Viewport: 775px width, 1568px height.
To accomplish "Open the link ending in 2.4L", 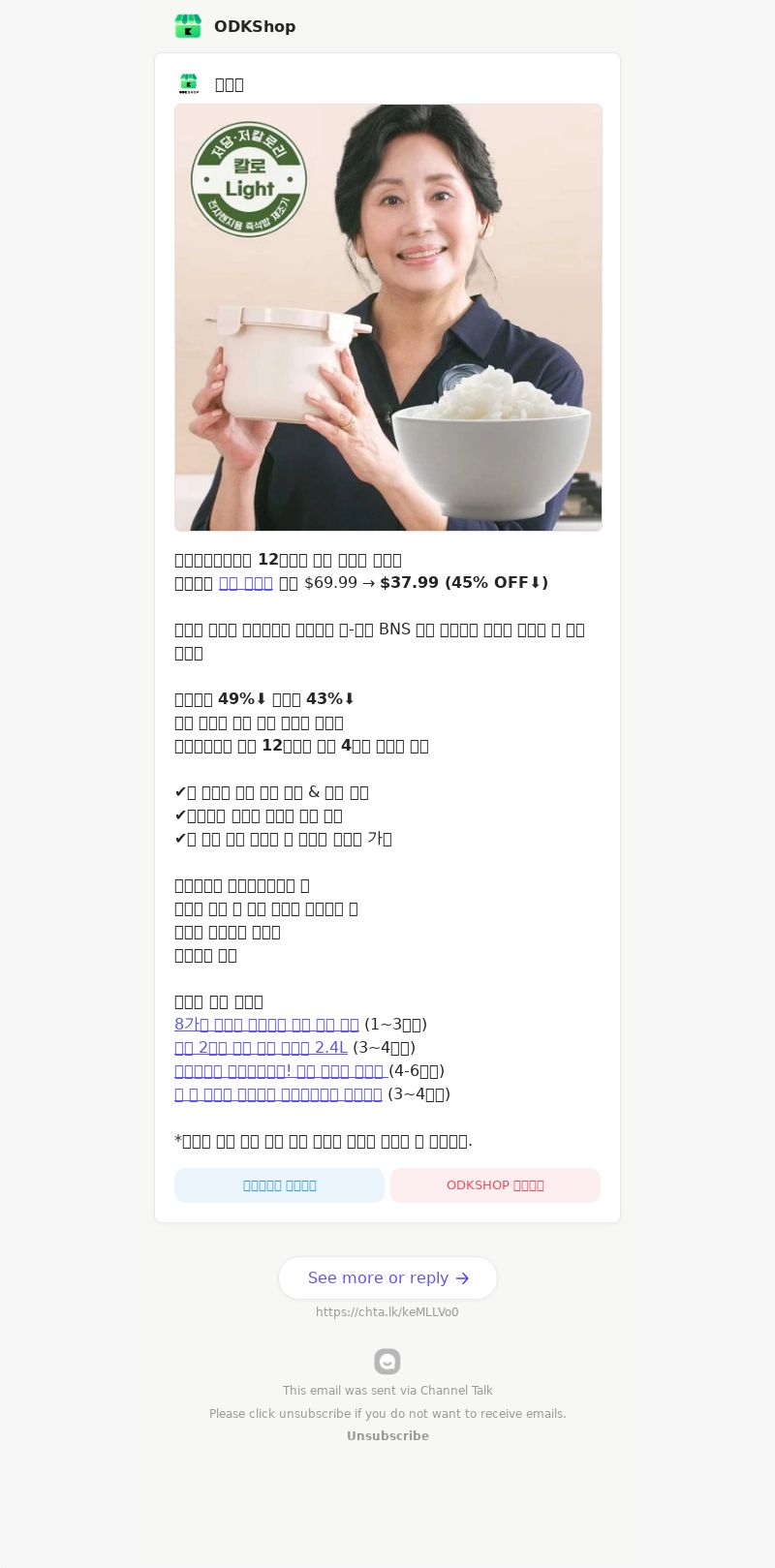I will coord(261,1048).
